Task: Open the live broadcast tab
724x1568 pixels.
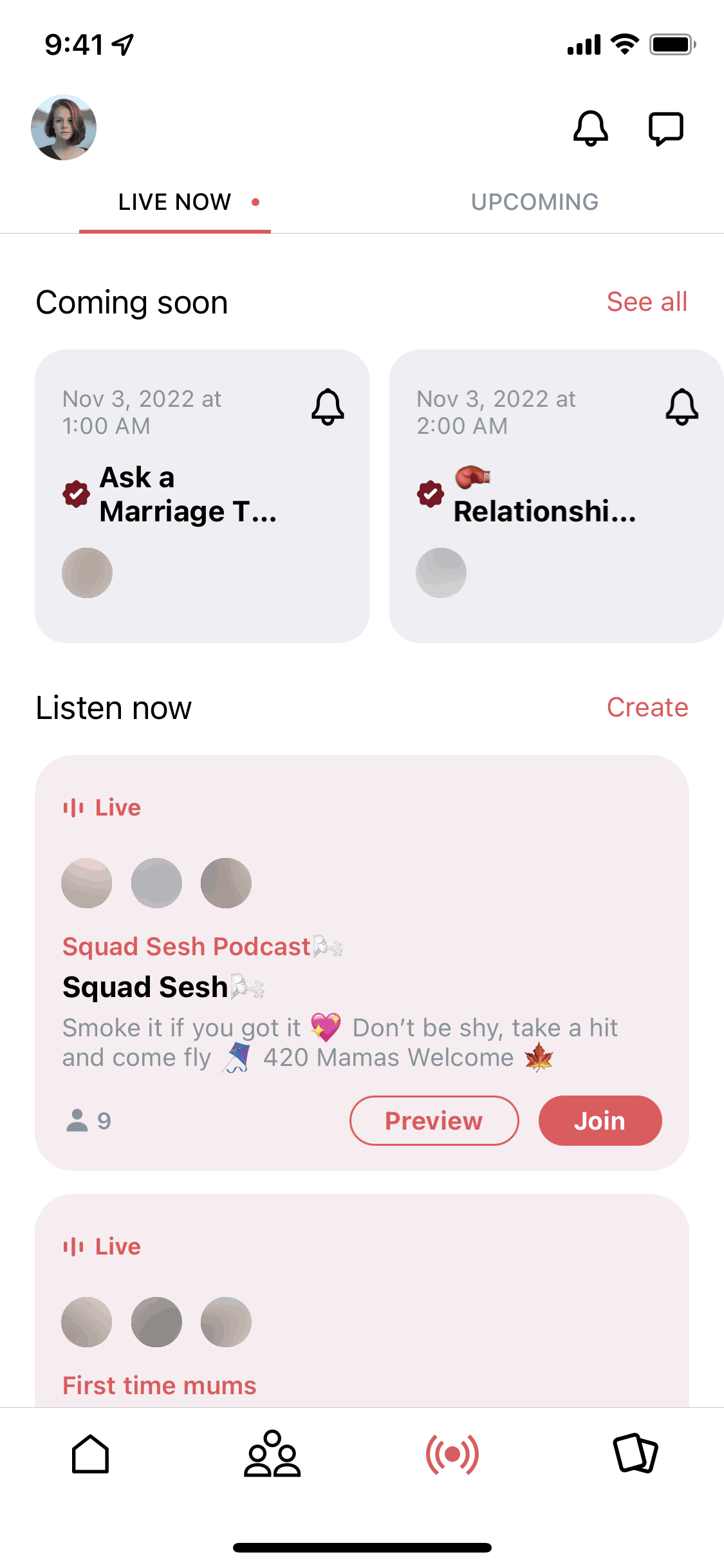Action: tap(452, 1454)
